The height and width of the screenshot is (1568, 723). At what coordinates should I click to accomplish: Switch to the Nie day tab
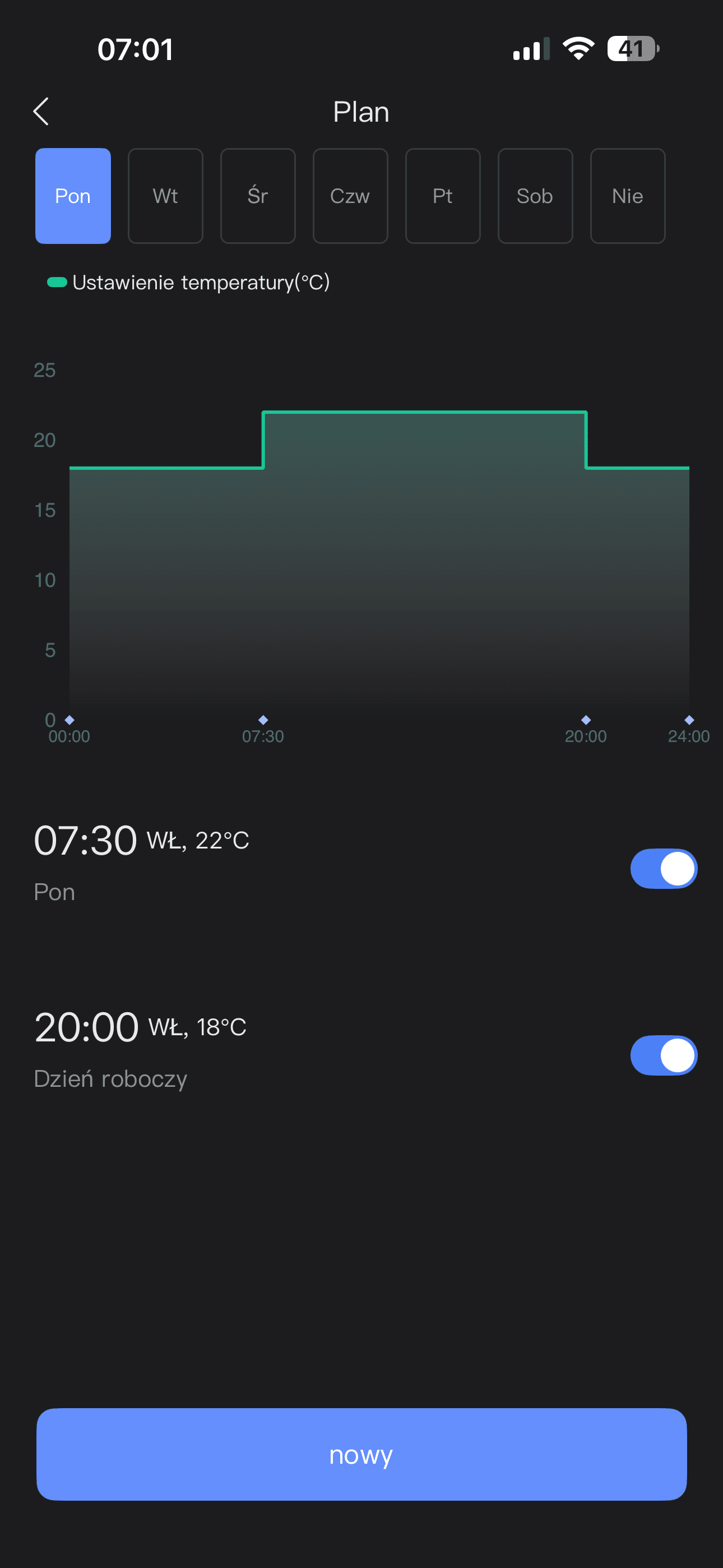[628, 196]
